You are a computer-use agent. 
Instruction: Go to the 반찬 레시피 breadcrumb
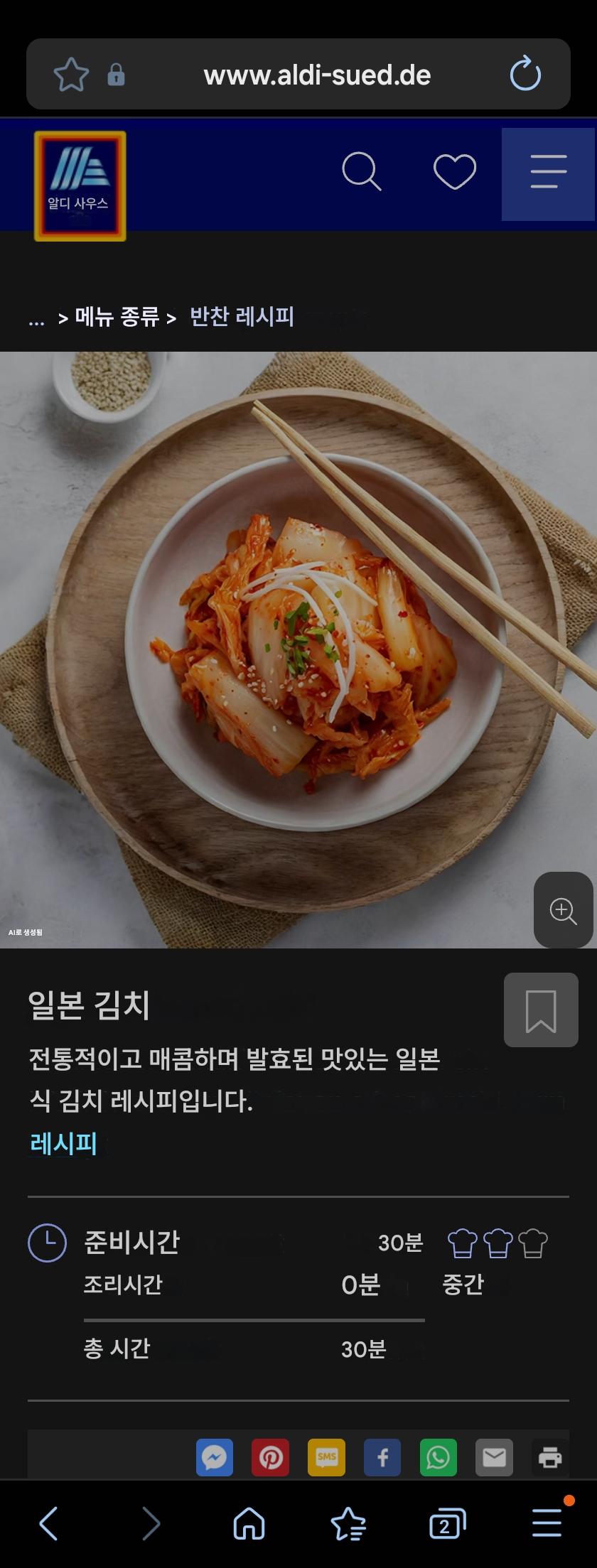[242, 317]
